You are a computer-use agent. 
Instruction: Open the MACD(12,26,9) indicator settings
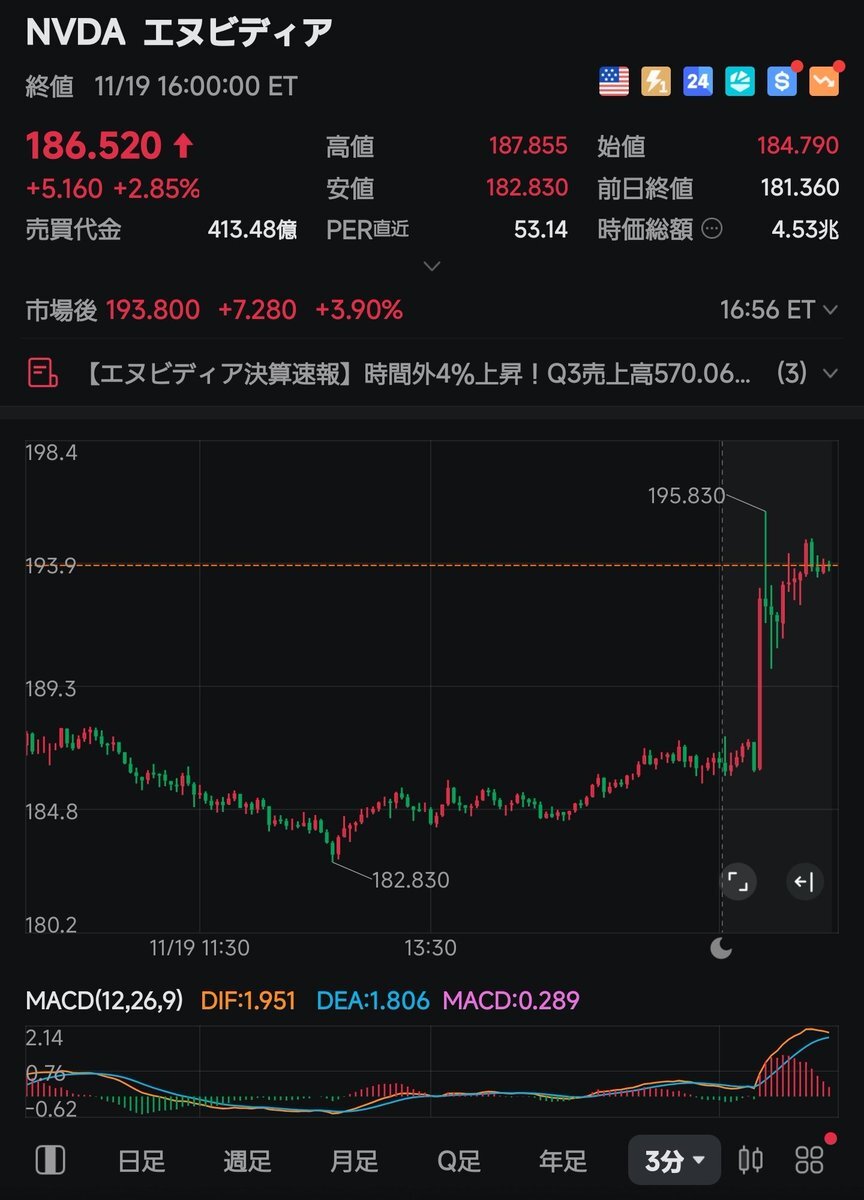[104, 1000]
